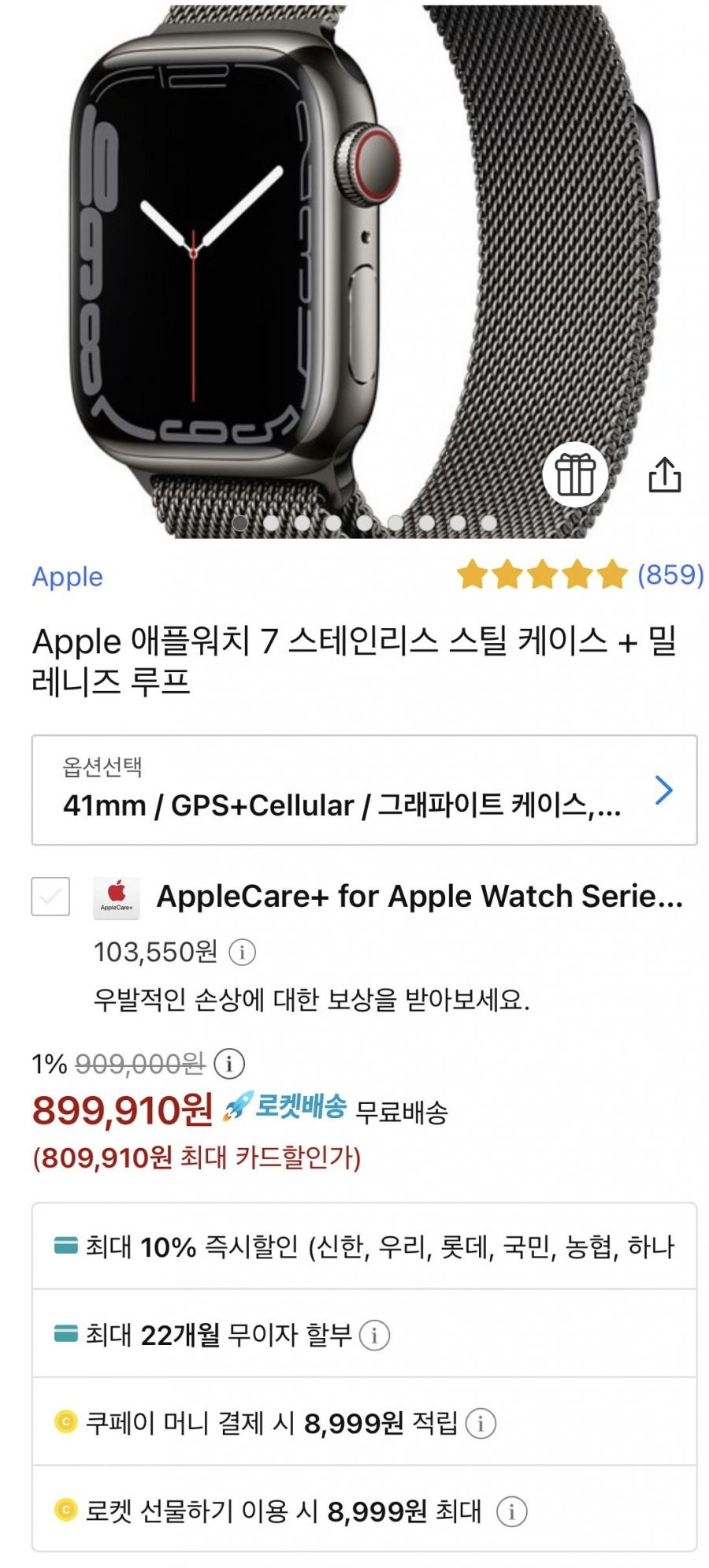
Task: Open the Apple brand link
Action: [68, 577]
